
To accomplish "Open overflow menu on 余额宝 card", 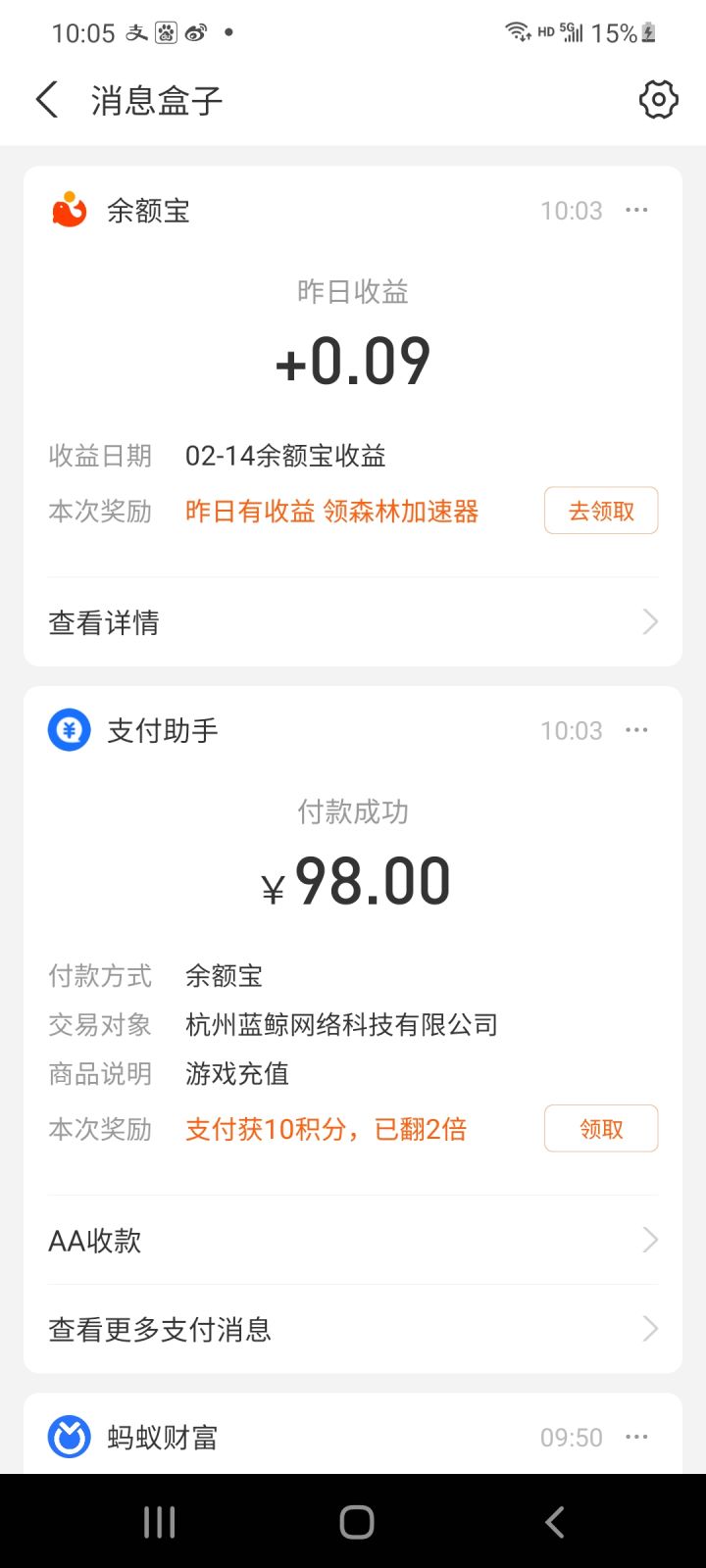I will (x=636, y=211).
